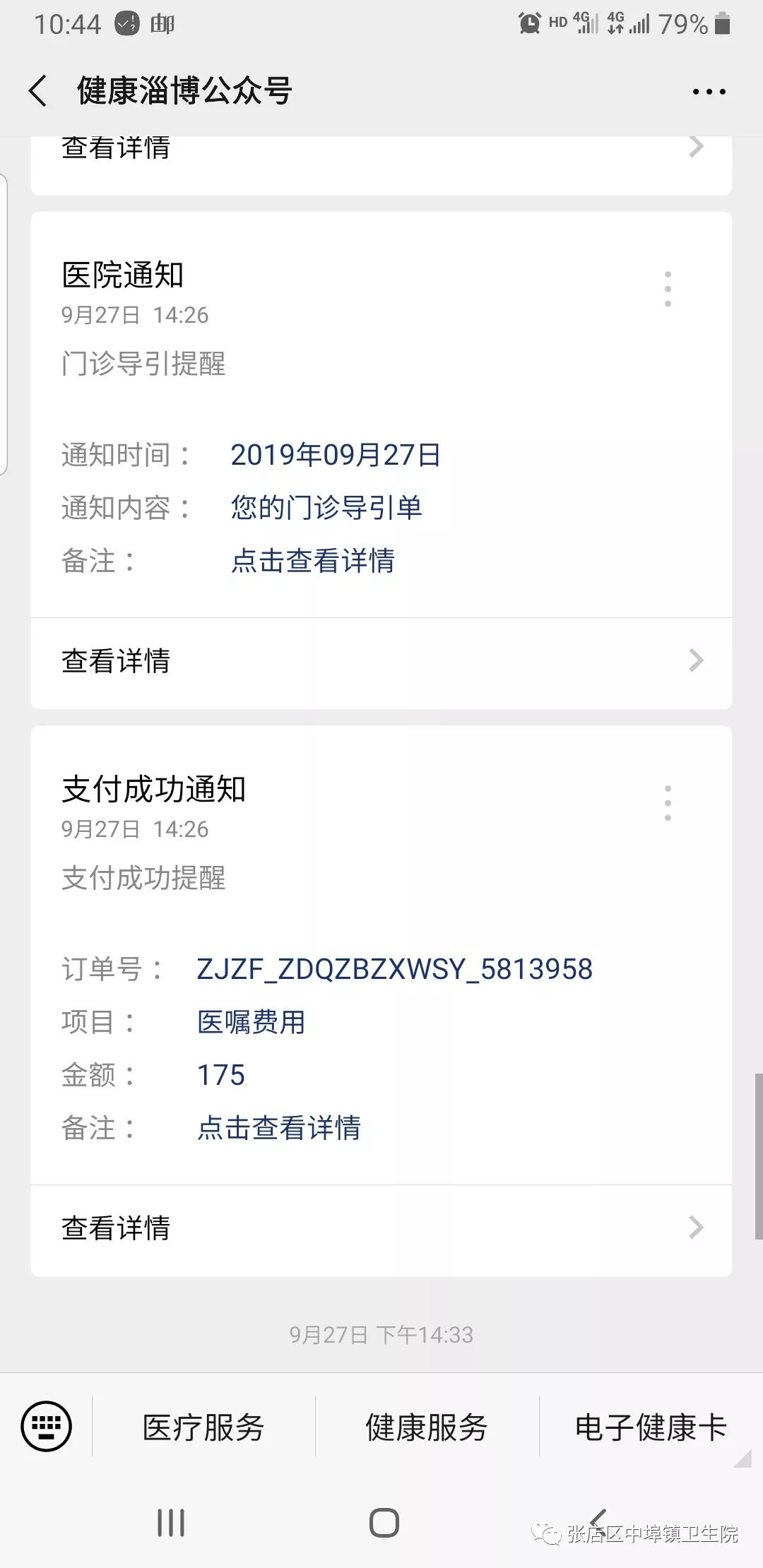Open options for 医院通知 message
This screenshot has height=1568, width=763.
tap(668, 289)
